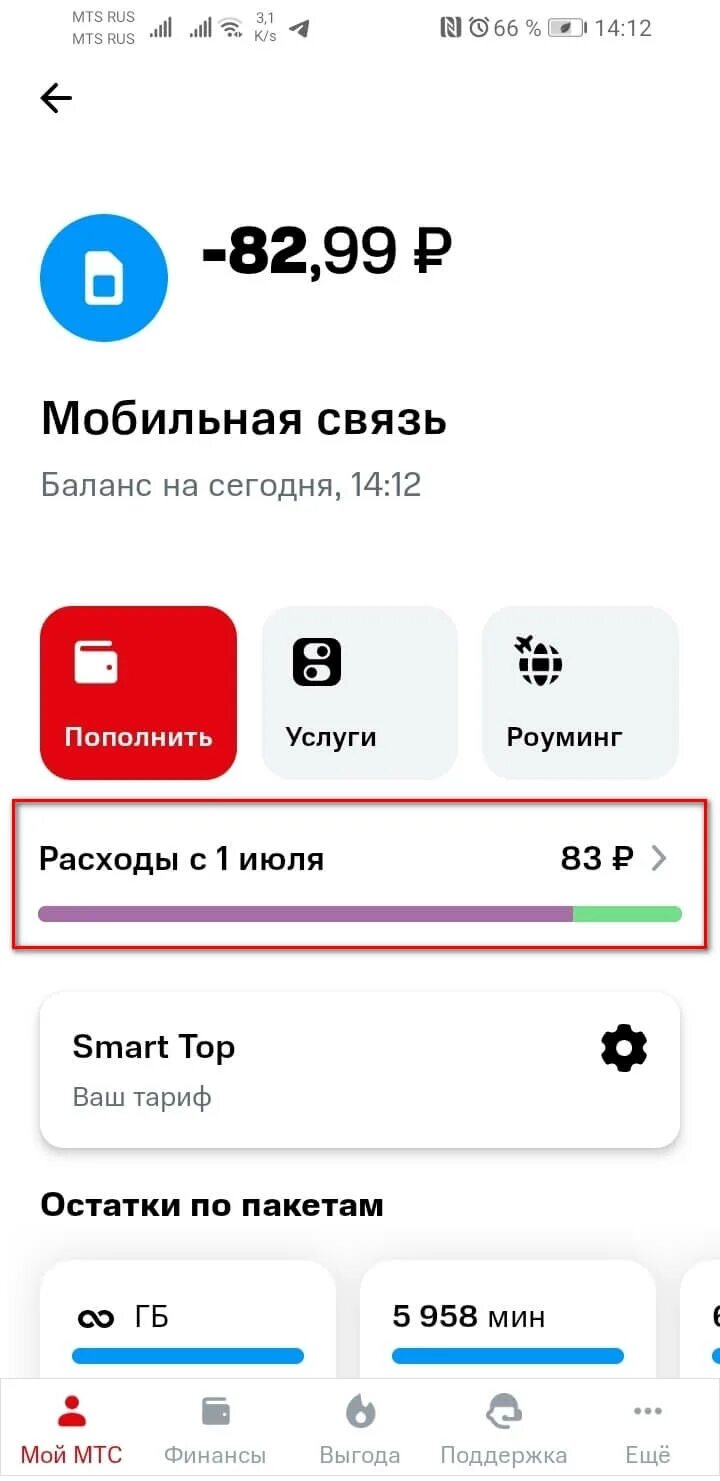Switch to the Финансы tab
Image resolution: width=720 pixels, height=1481 pixels.
coord(216,1430)
